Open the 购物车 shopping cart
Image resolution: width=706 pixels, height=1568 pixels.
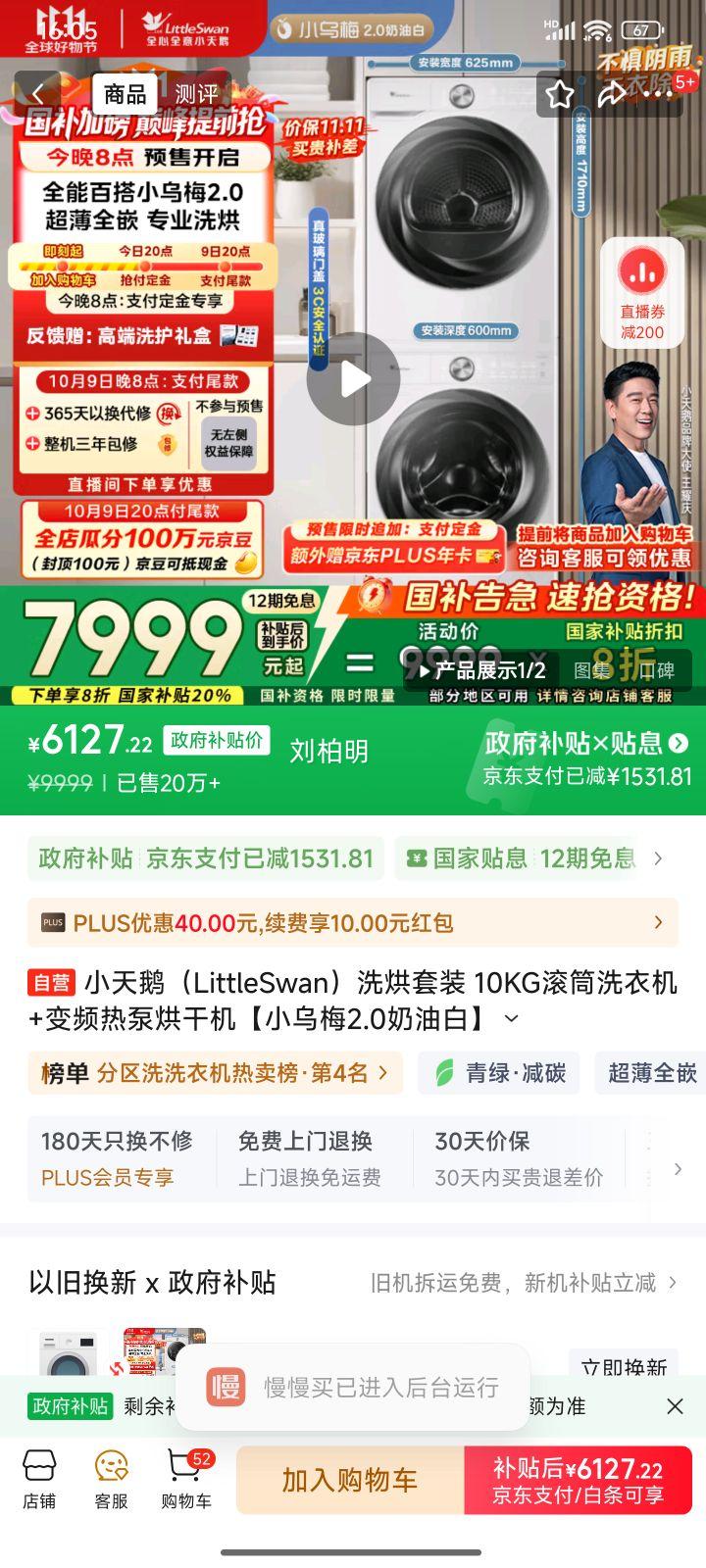pyautogui.click(x=185, y=1480)
